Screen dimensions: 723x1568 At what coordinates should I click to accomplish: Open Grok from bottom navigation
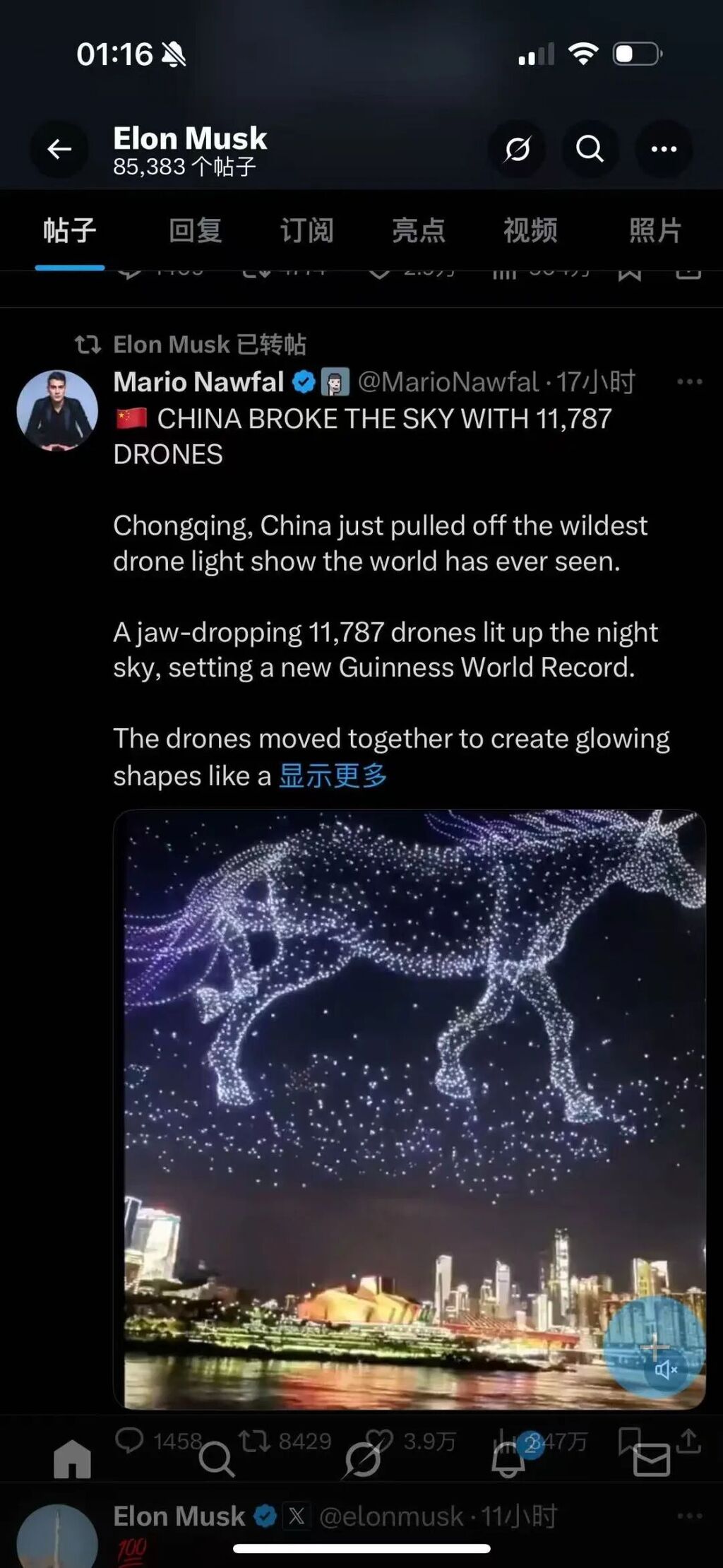[x=362, y=1460]
